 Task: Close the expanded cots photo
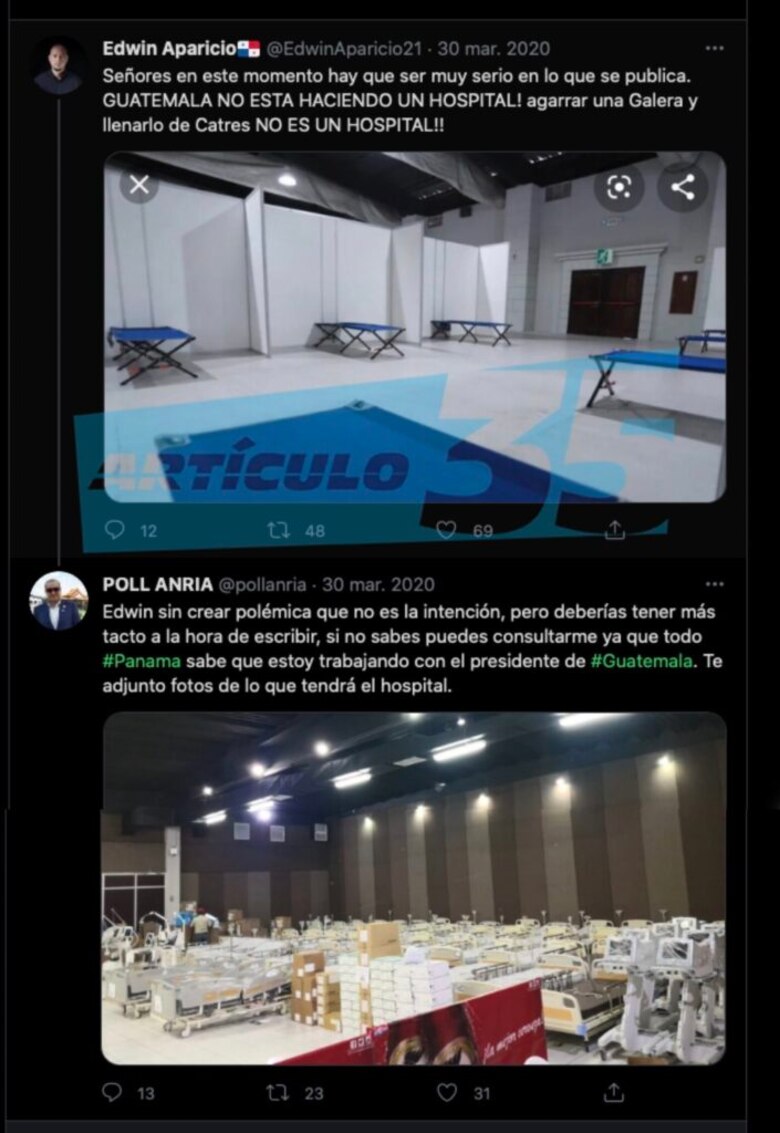[x=141, y=185]
